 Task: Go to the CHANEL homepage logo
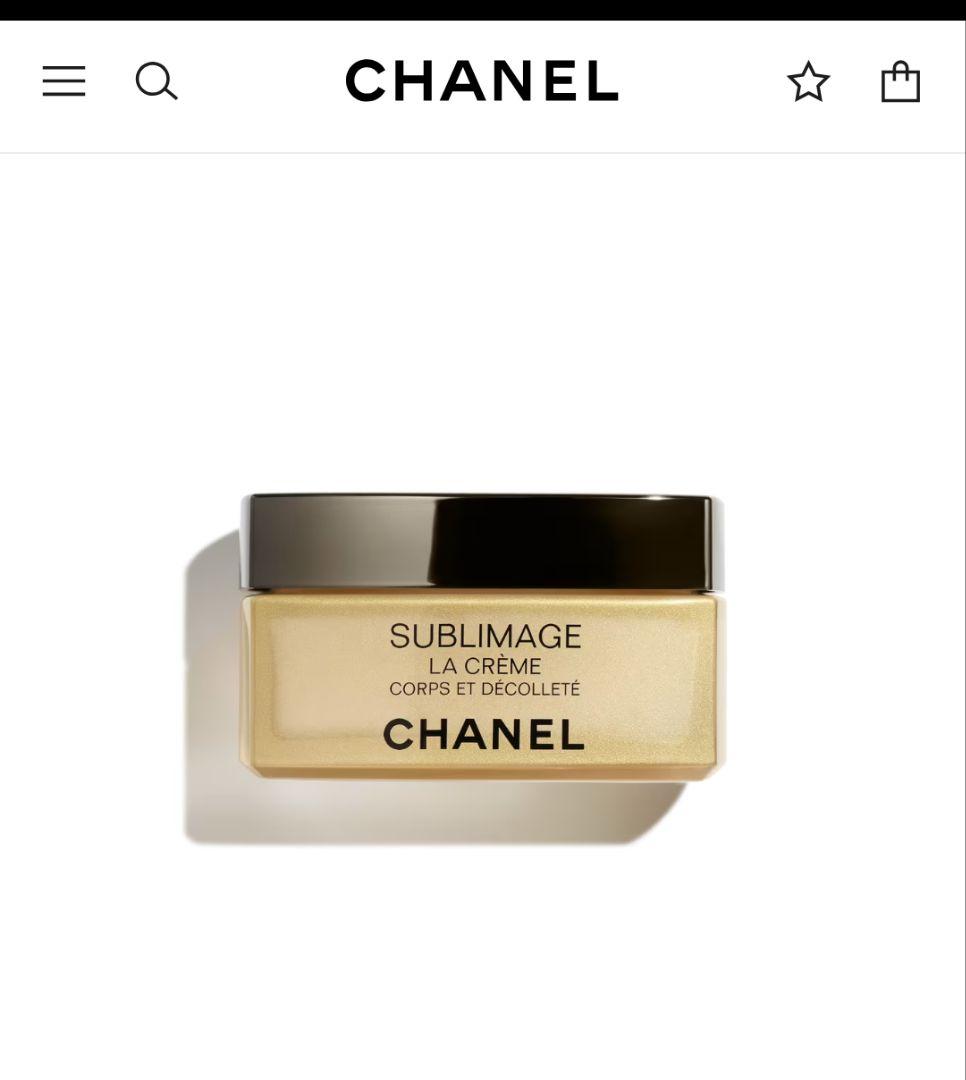pyautogui.click(x=482, y=81)
